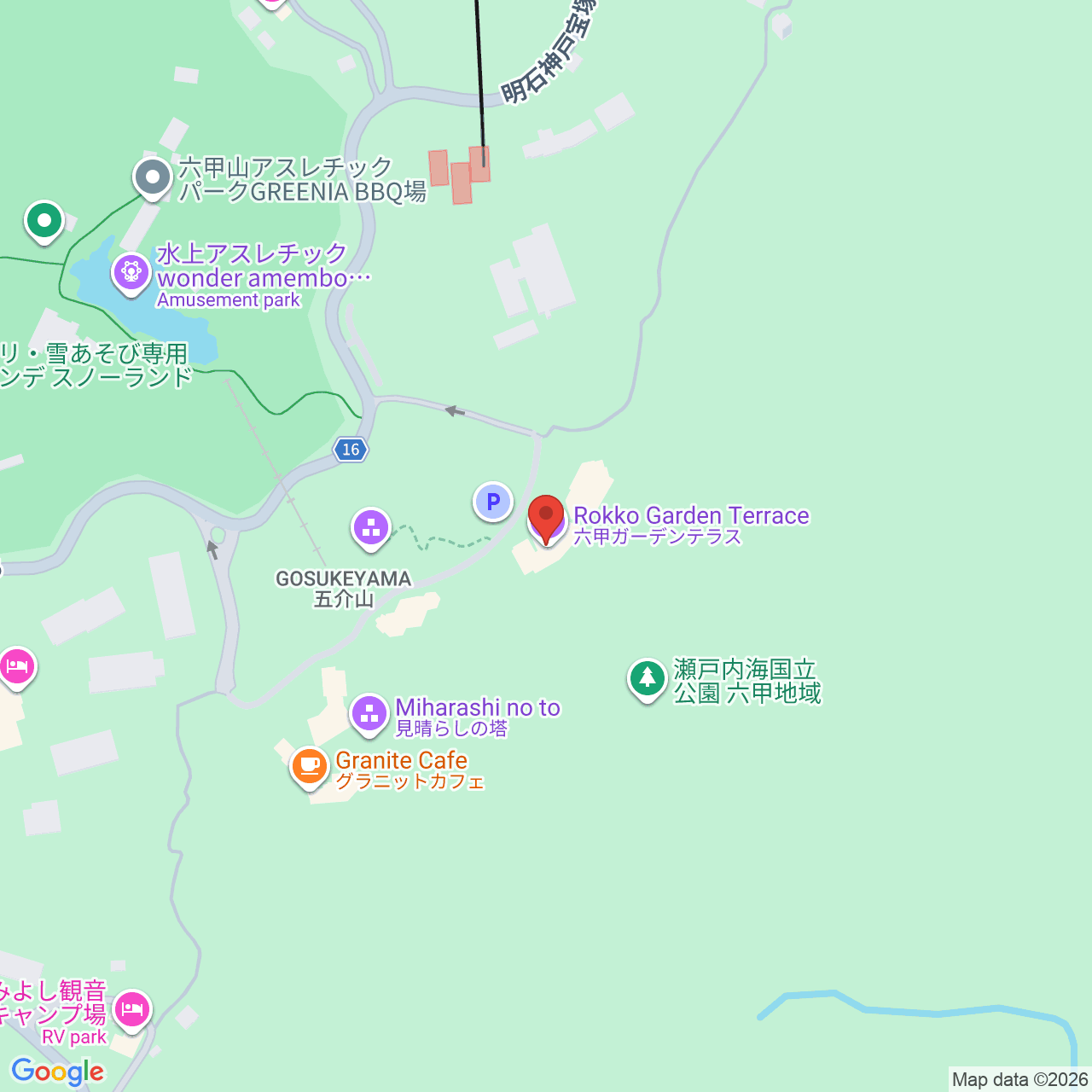Open the parking marker near Rokko Garden Terrace

pyautogui.click(x=493, y=502)
